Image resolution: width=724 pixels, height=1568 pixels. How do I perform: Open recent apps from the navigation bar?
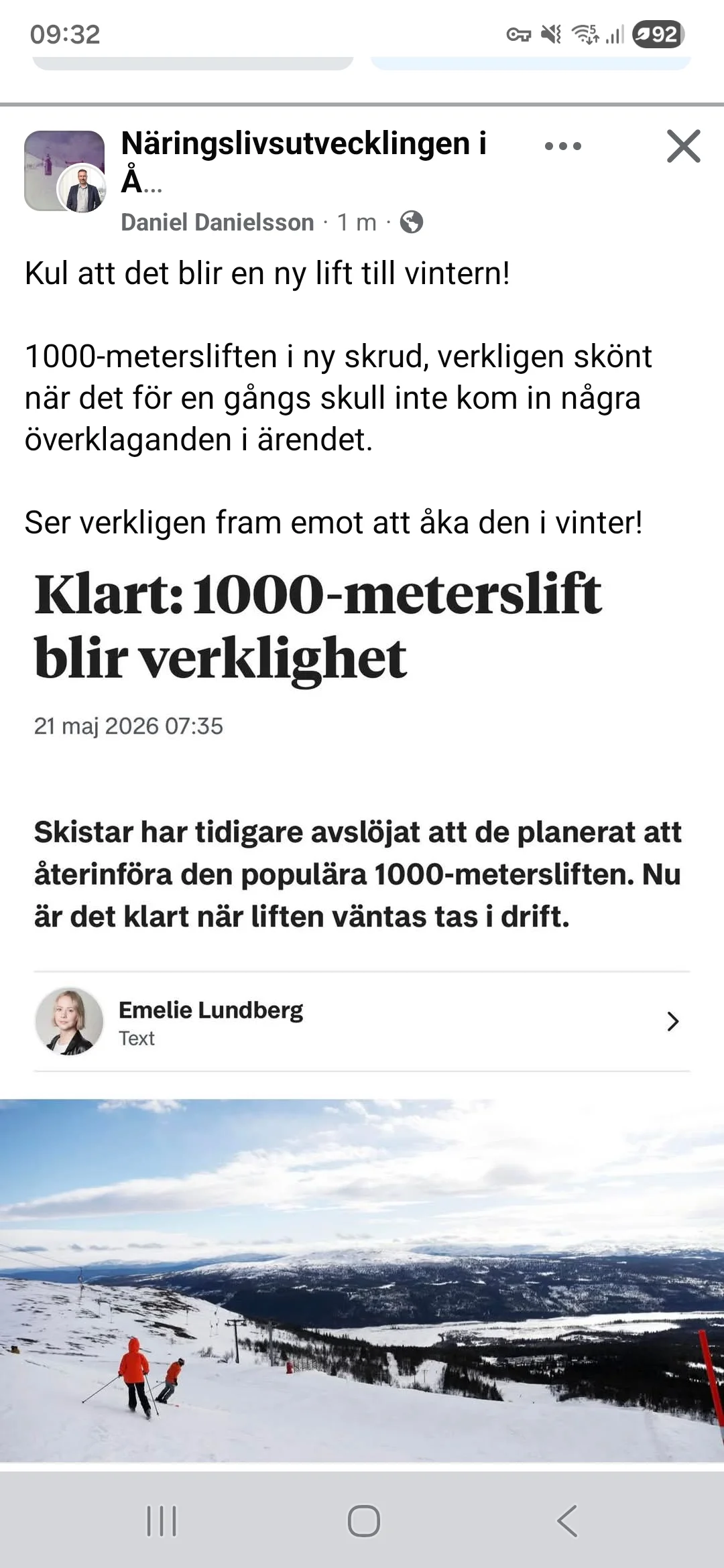[162, 1520]
